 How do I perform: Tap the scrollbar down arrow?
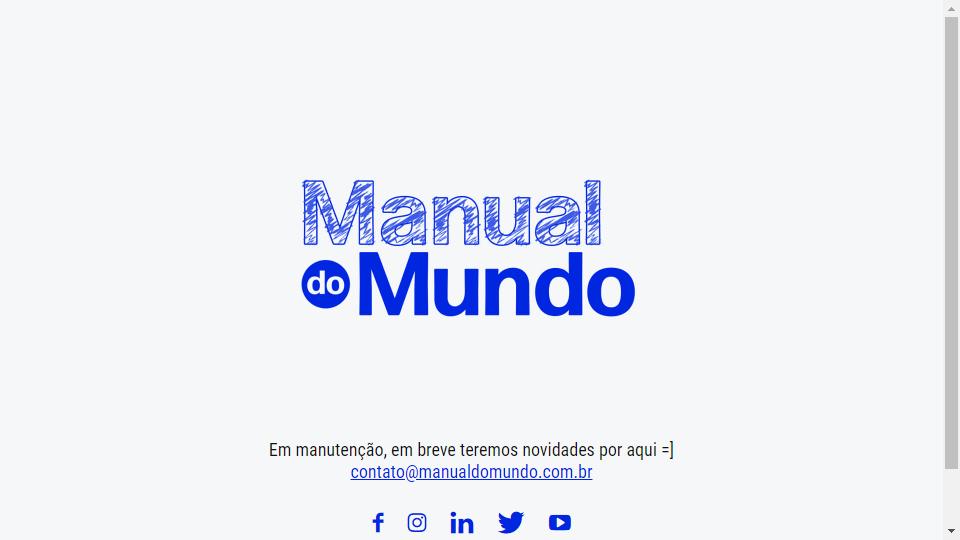click(x=951, y=531)
